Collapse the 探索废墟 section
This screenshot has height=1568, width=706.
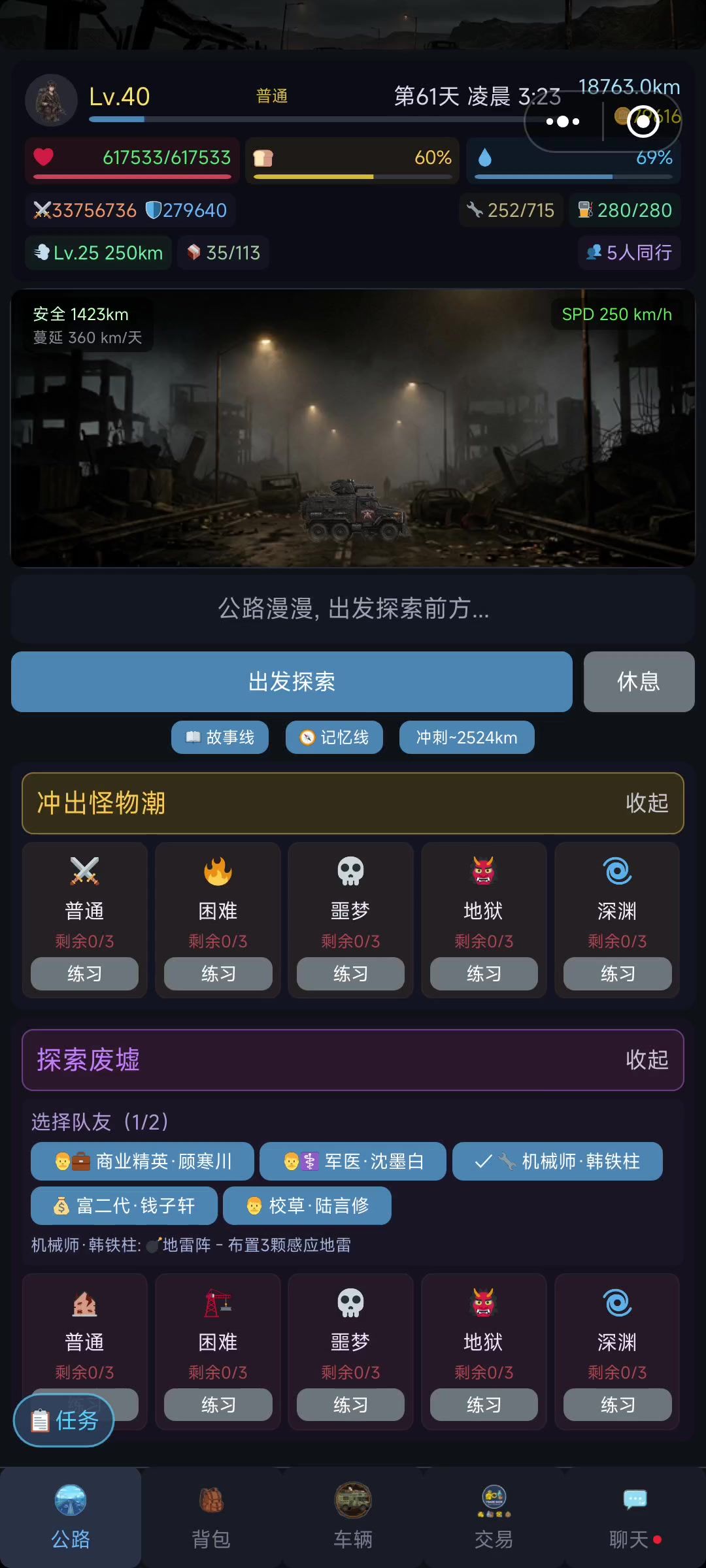tap(647, 1060)
